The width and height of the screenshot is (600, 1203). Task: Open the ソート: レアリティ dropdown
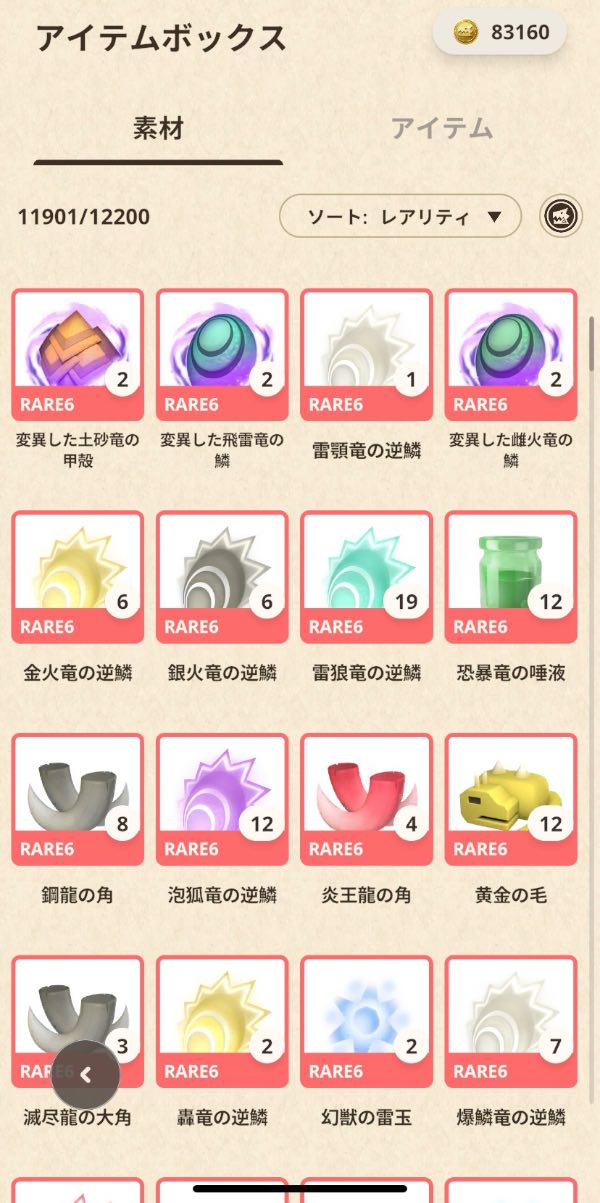click(400, 216)
